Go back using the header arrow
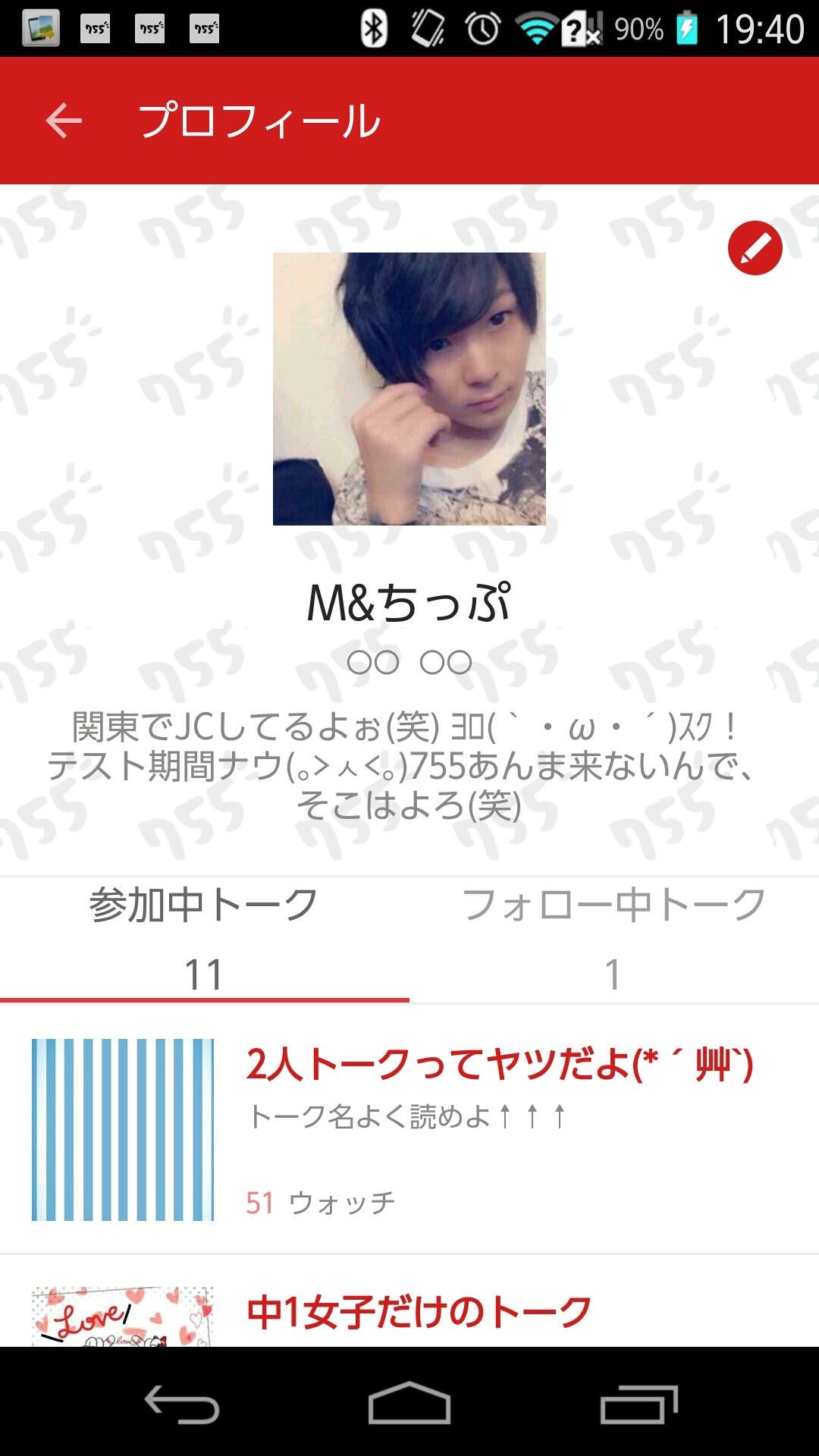The image size is (819, 1456). 64,121
